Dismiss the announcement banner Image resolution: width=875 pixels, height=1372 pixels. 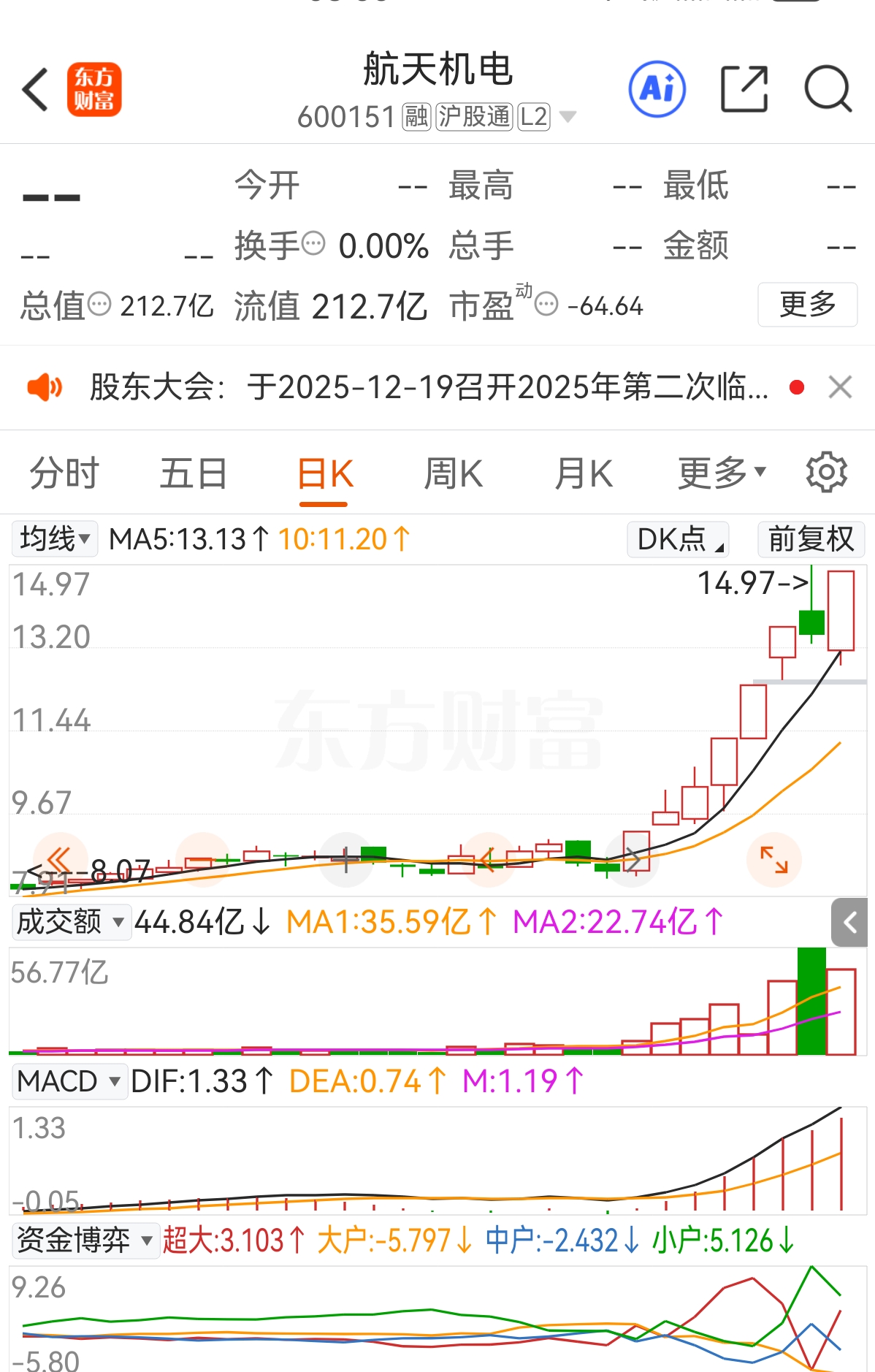pos(840,387)
